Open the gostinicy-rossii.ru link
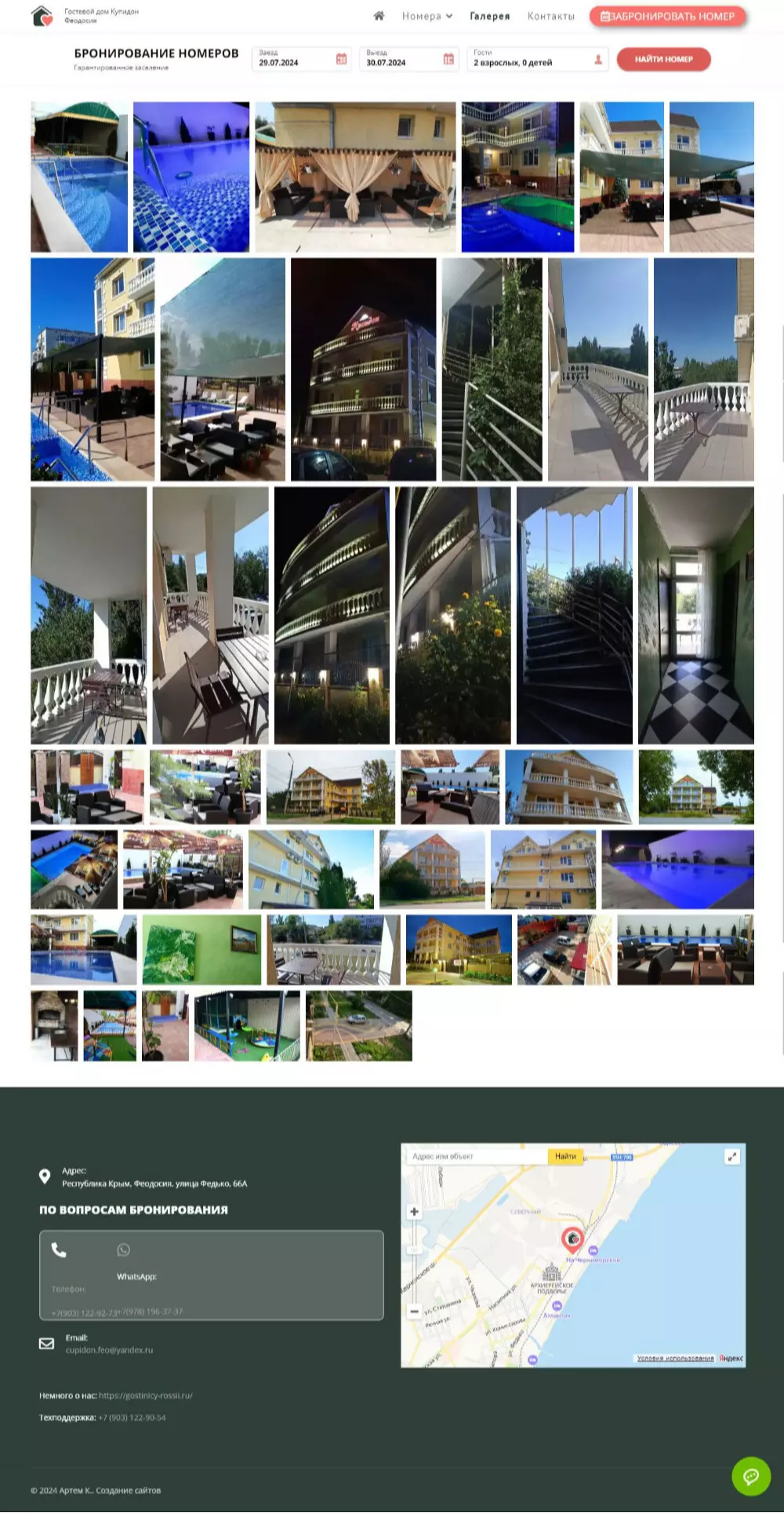Viewport: 784px width, 1513px height. pyautogui.click(x=145, y=1395)
